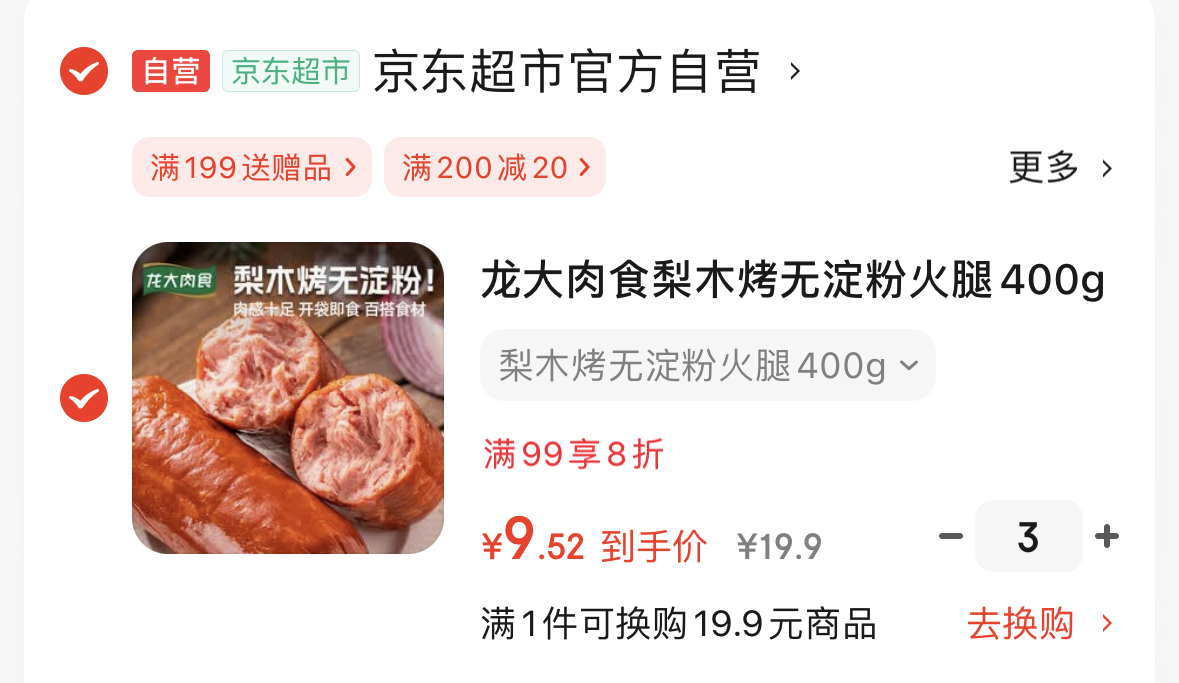
Task: Open the 龙大肉食梨木烤无淀粉火腿400g product title
Action: click(x=792, y=281)
